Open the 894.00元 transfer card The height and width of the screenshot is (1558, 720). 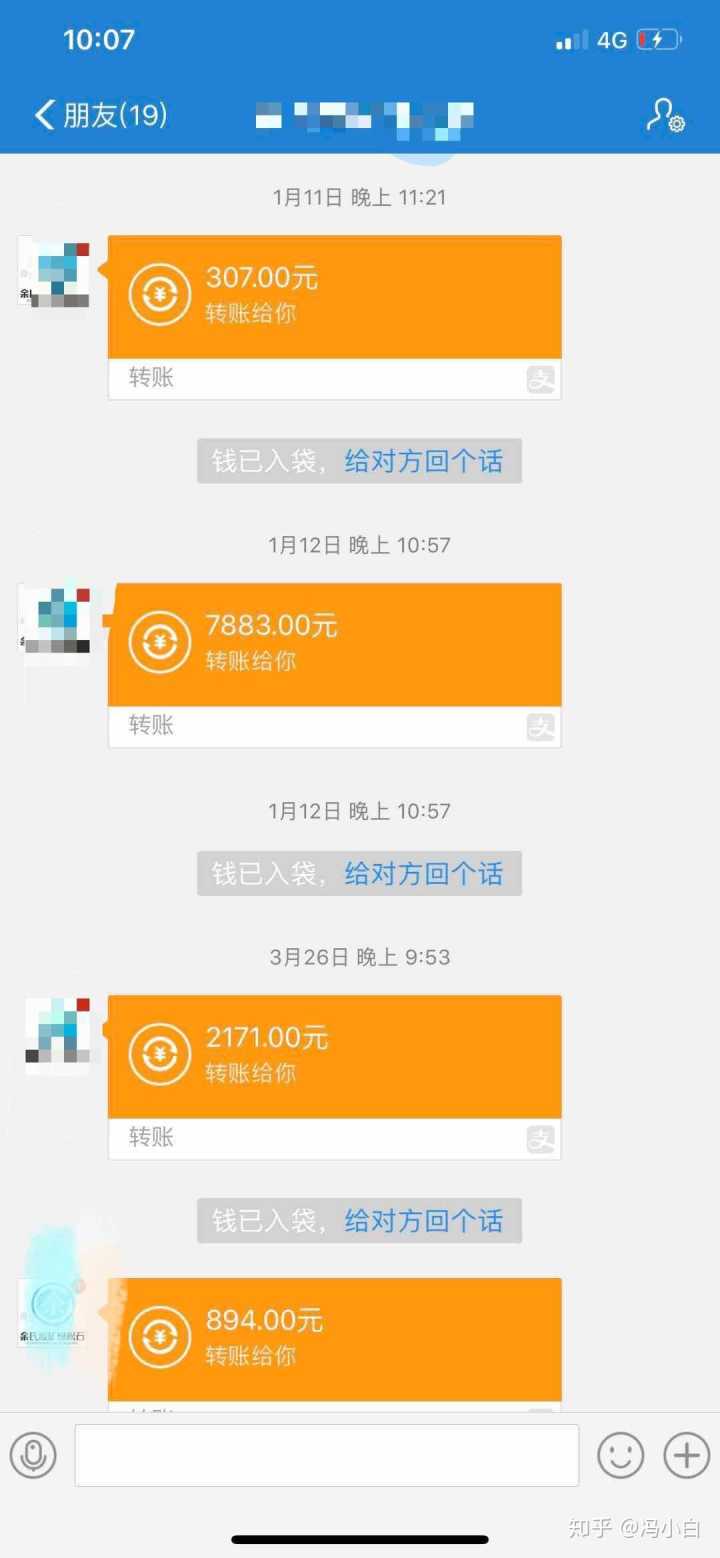click(334, 1340)
